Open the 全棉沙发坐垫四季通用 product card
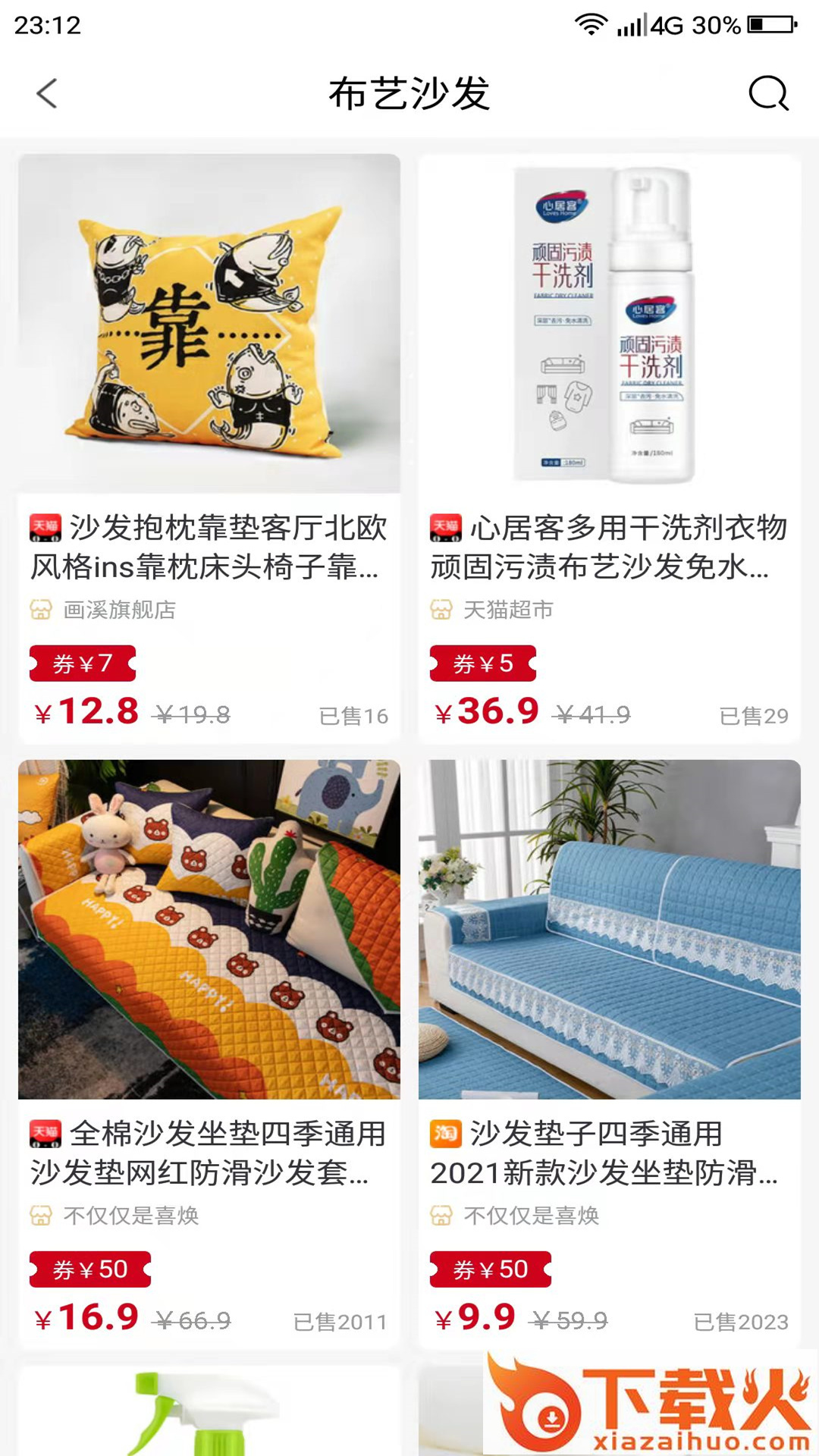 209,1054
